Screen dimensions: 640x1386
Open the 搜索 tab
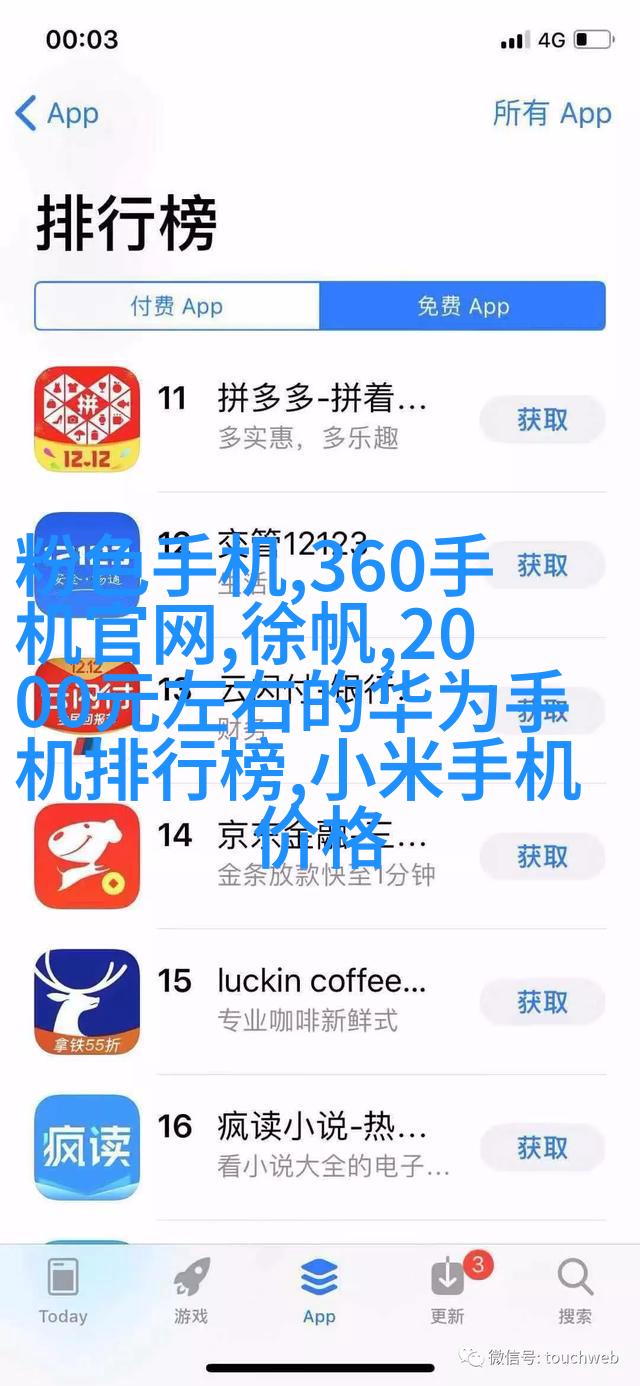coord(575,1290)
